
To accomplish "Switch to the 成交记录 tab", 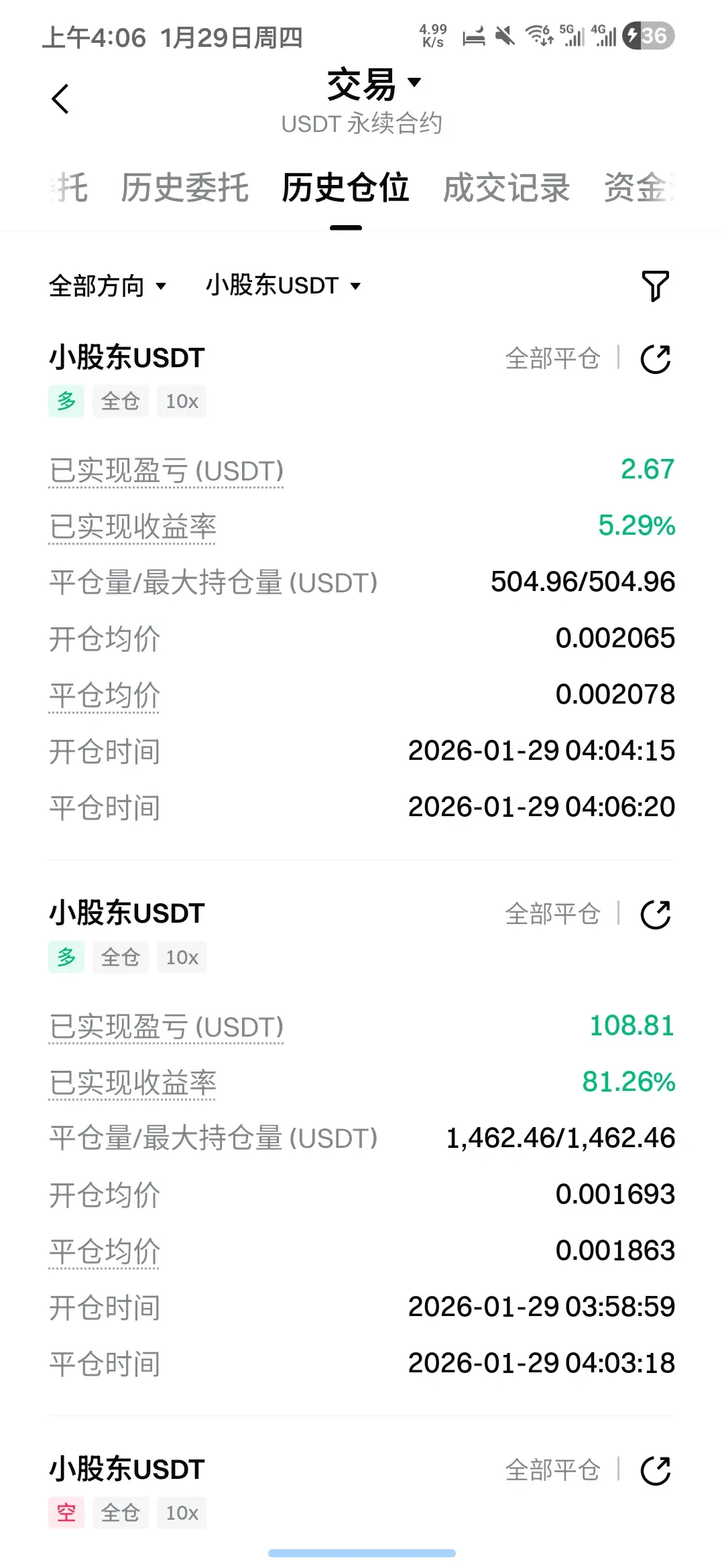I will pos(506,187).
